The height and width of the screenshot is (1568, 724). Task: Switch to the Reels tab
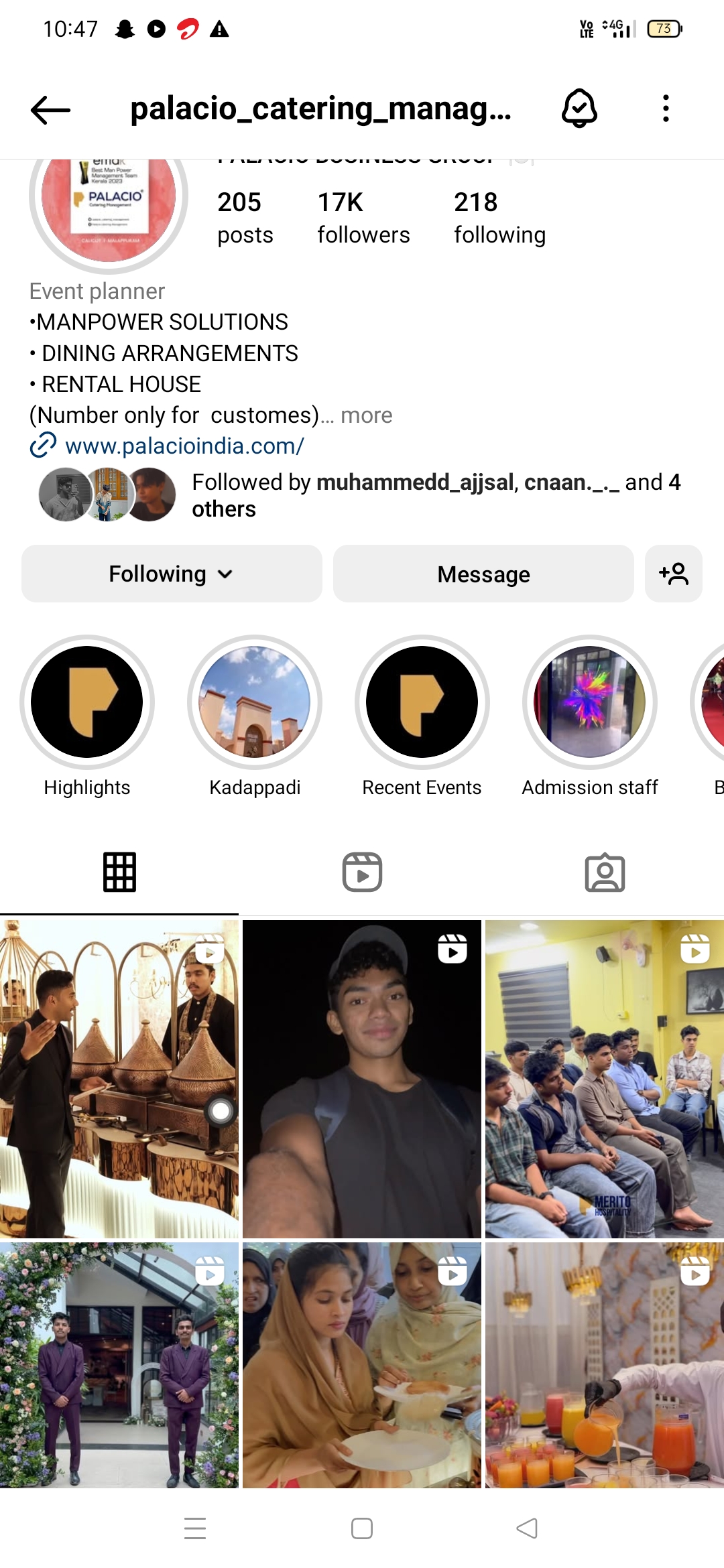[362, 872]
